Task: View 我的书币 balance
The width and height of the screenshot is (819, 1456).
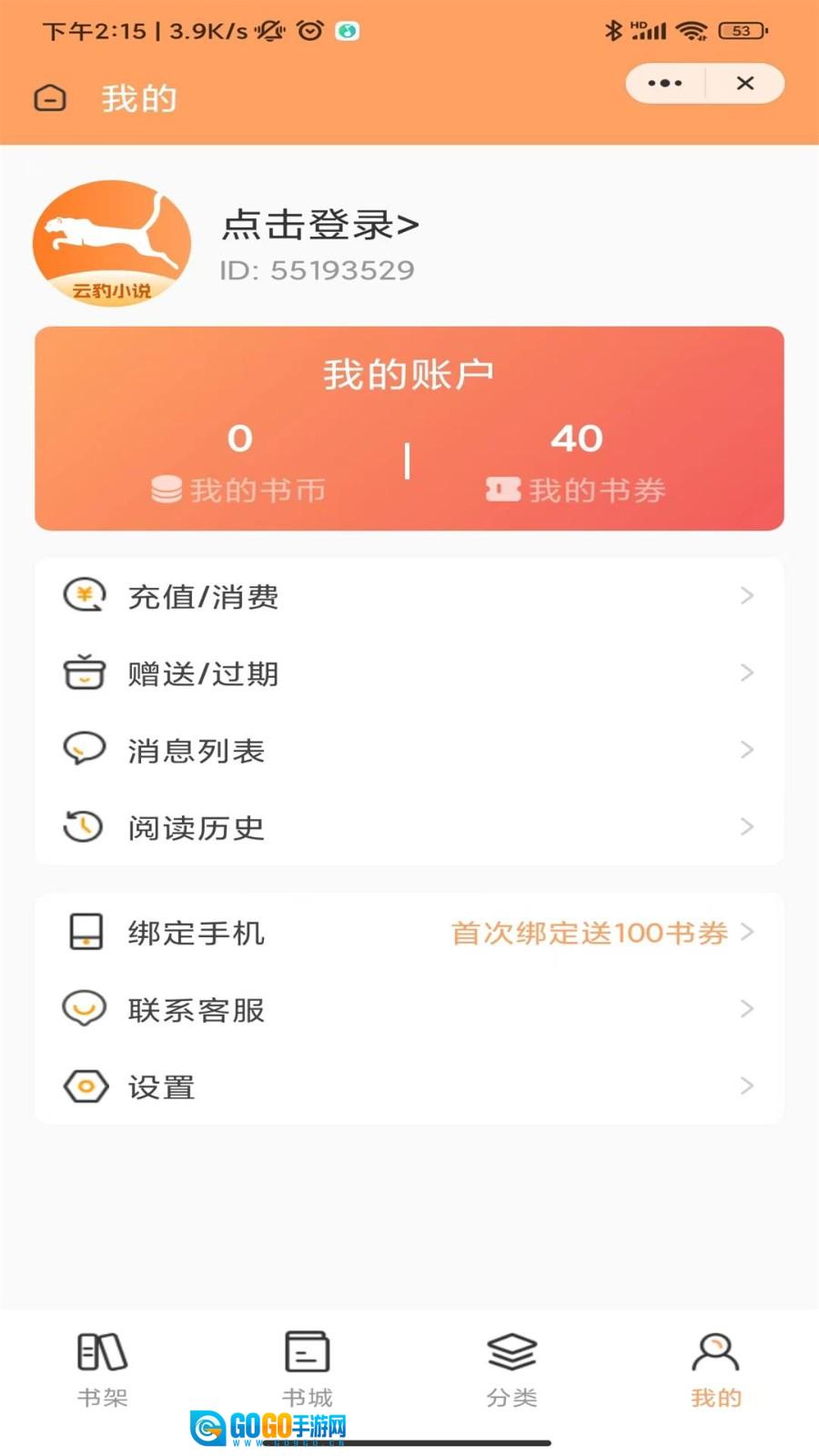Action: click(x=239, y=464)
